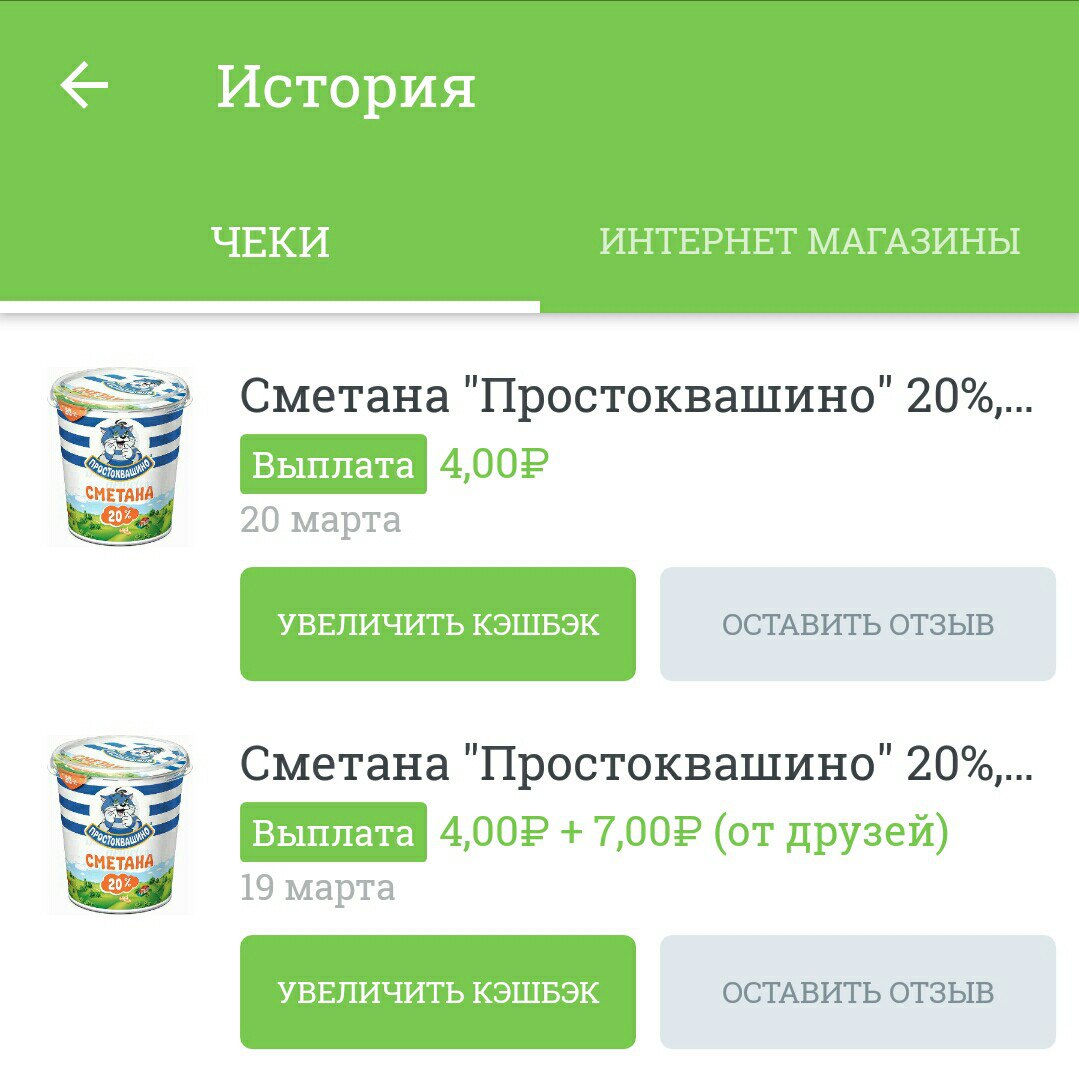
Task: Open the Сметана receipt from 20 марта
Action: pos(636,398)
